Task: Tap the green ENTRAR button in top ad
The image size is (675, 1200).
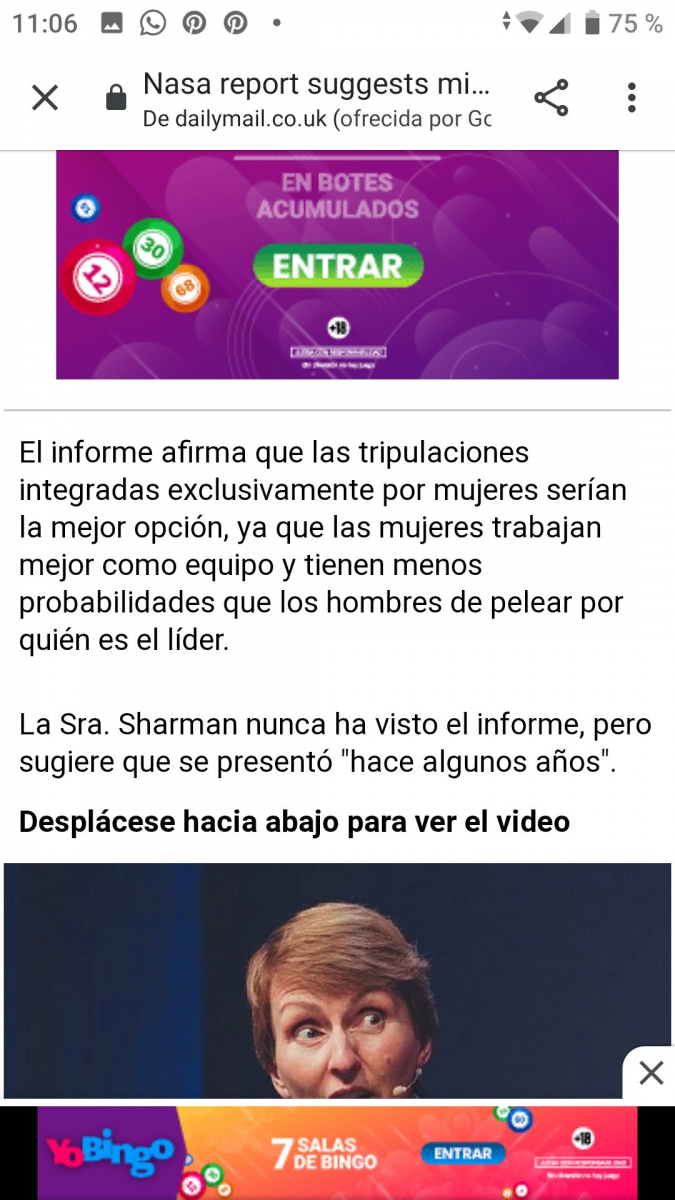Action: [x=337, y=266]
